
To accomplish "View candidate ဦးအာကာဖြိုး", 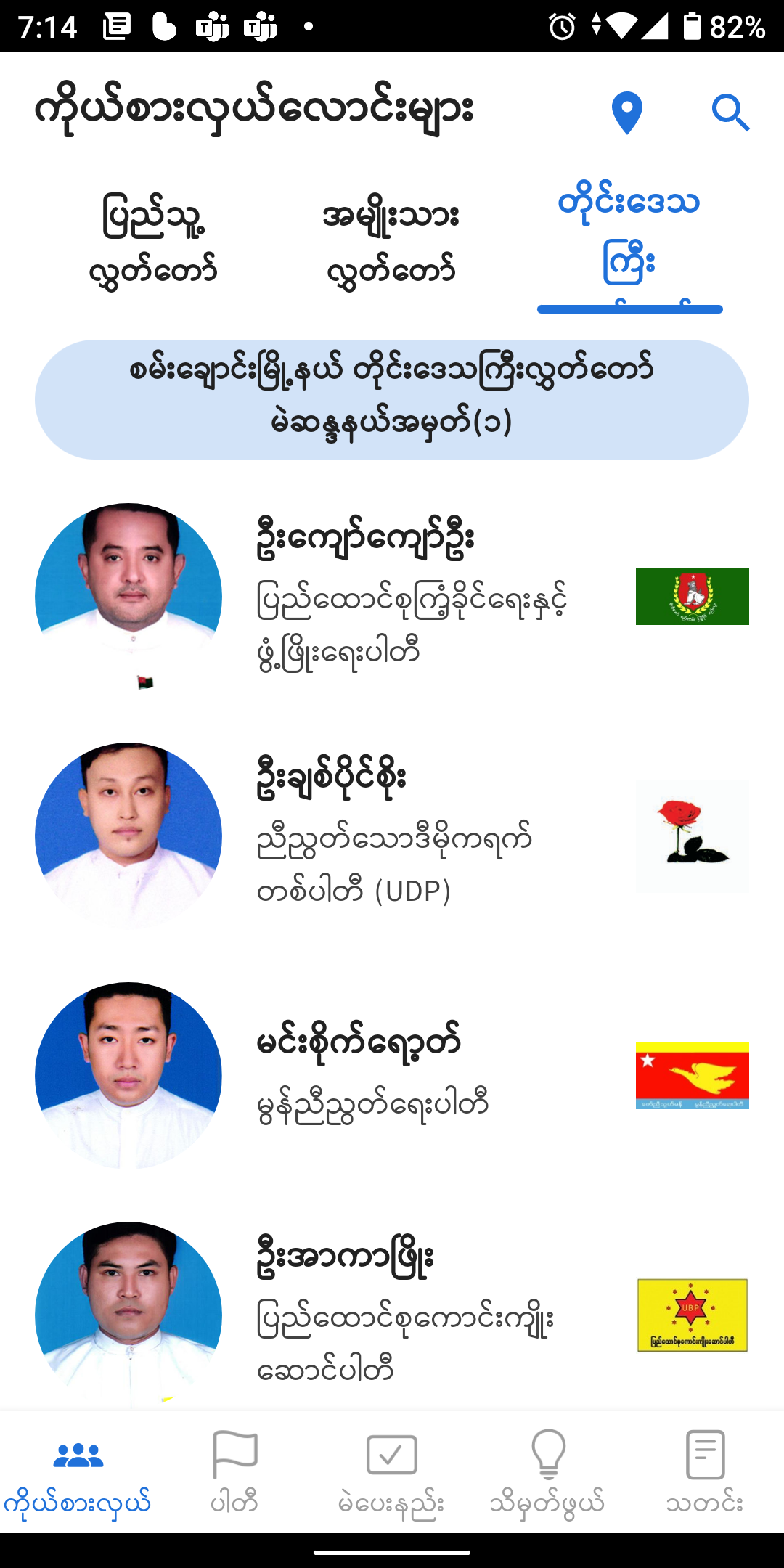I will [392, 1314].
